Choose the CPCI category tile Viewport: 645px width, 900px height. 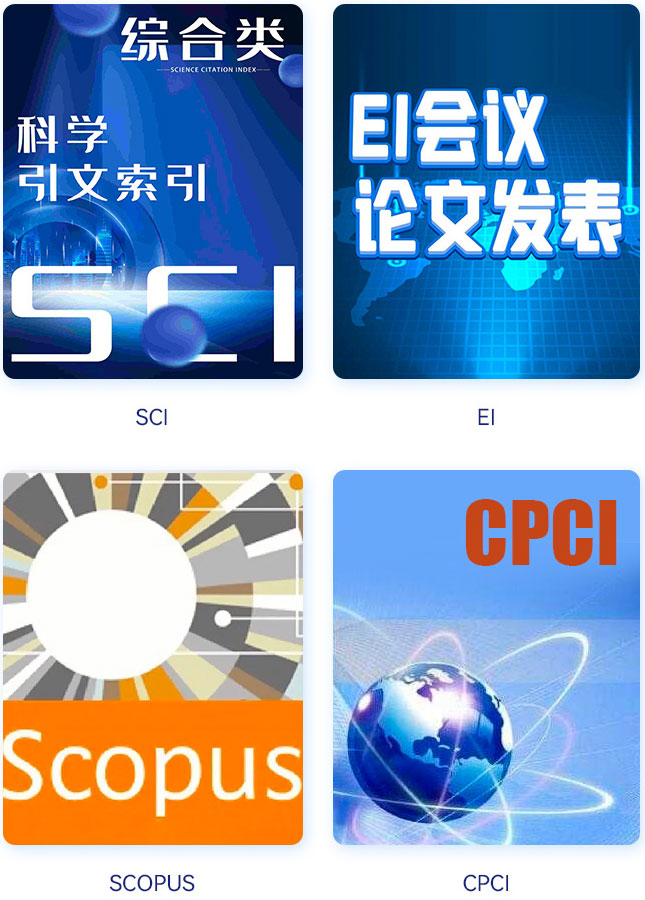click(x=486, y=657)
